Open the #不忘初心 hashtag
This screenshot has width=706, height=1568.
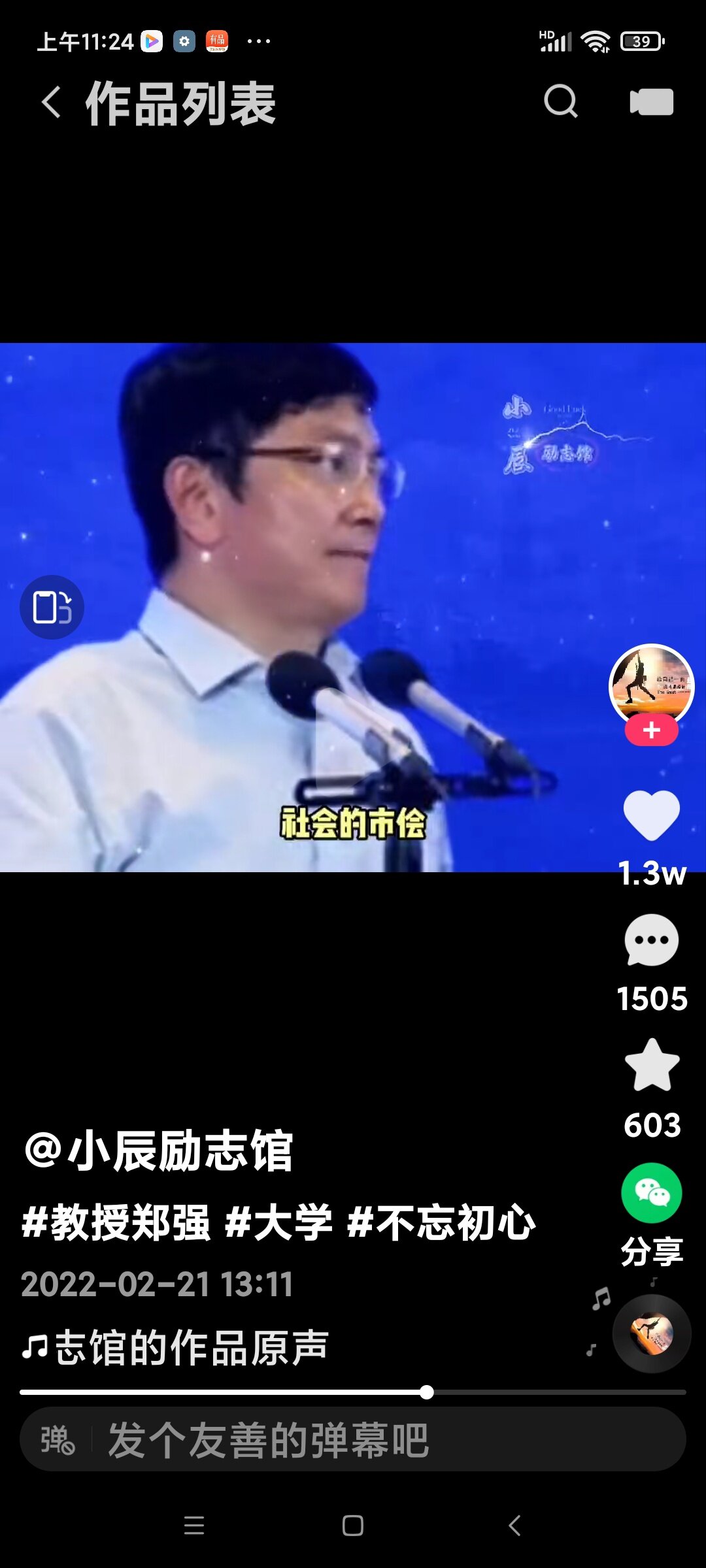[441, 1222]
